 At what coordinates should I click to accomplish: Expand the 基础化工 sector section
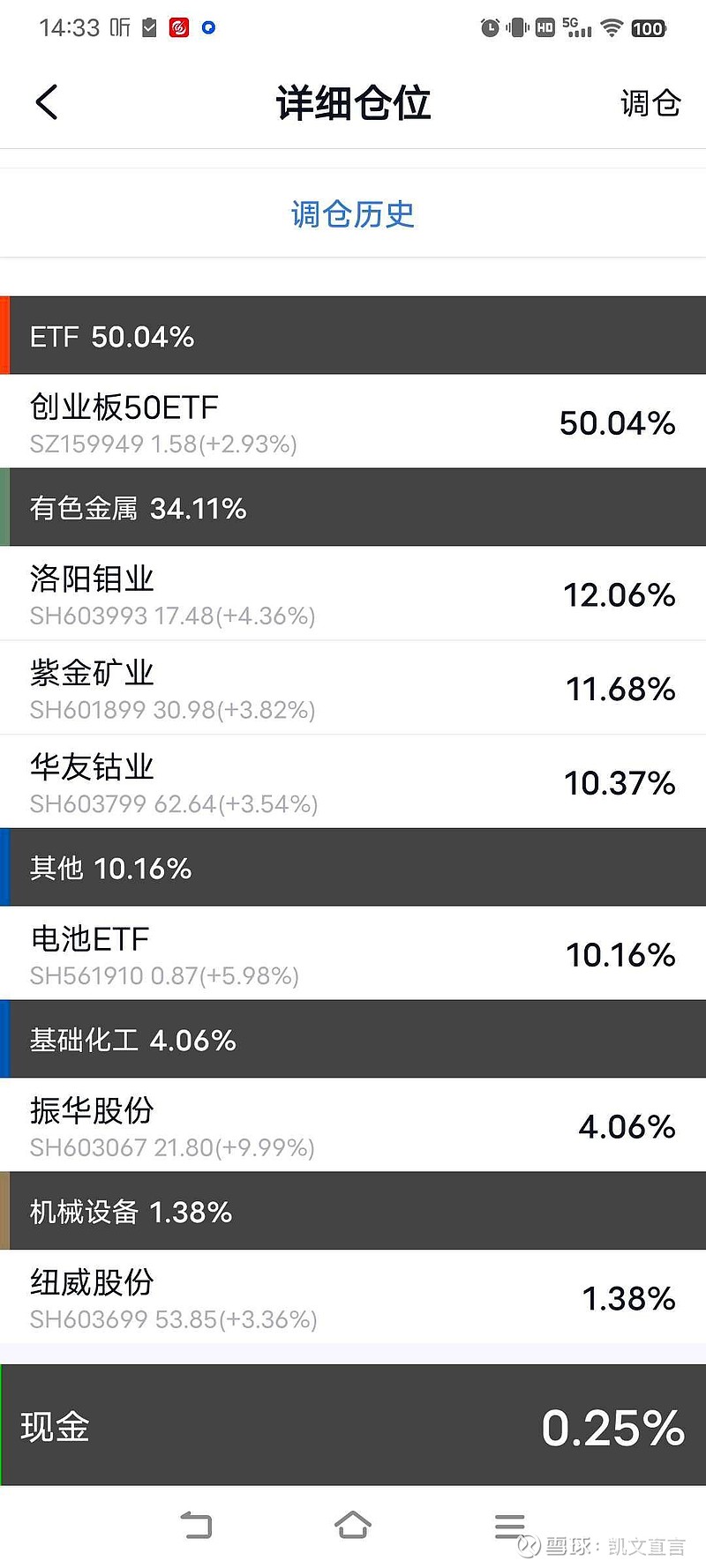click(353, 1039)
